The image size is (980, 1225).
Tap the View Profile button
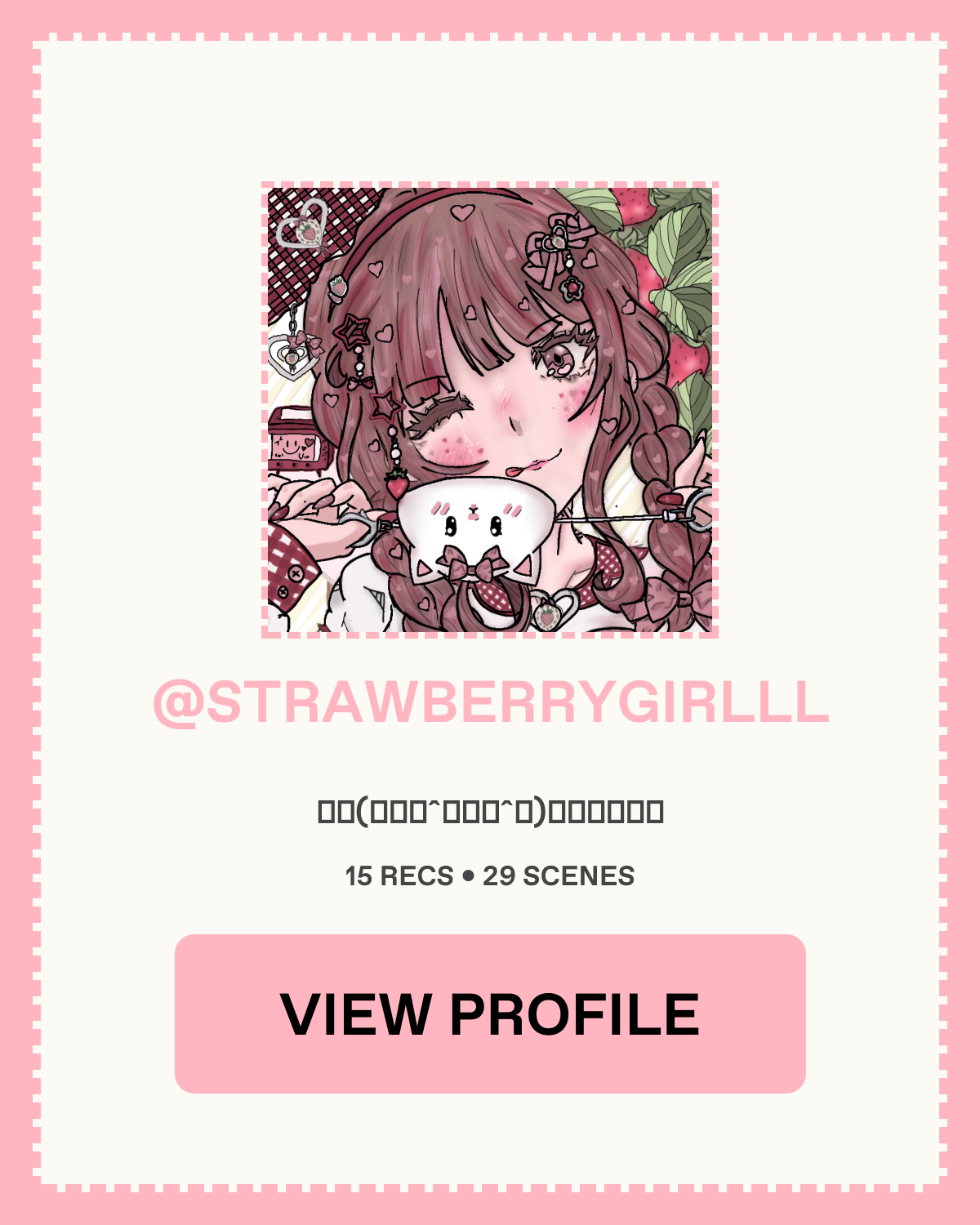[x=490, y=1013]
